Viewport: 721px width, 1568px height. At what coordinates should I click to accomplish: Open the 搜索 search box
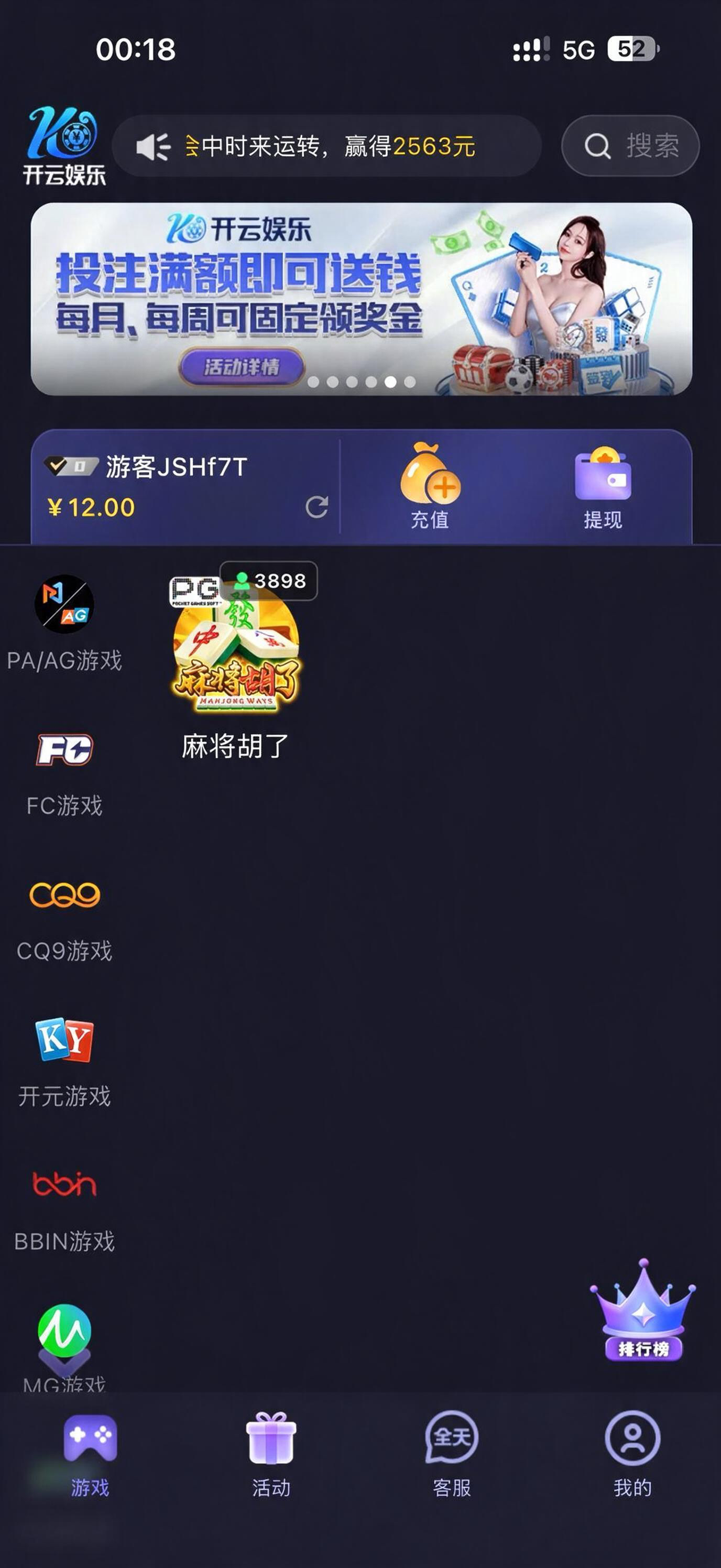(630, 146)
